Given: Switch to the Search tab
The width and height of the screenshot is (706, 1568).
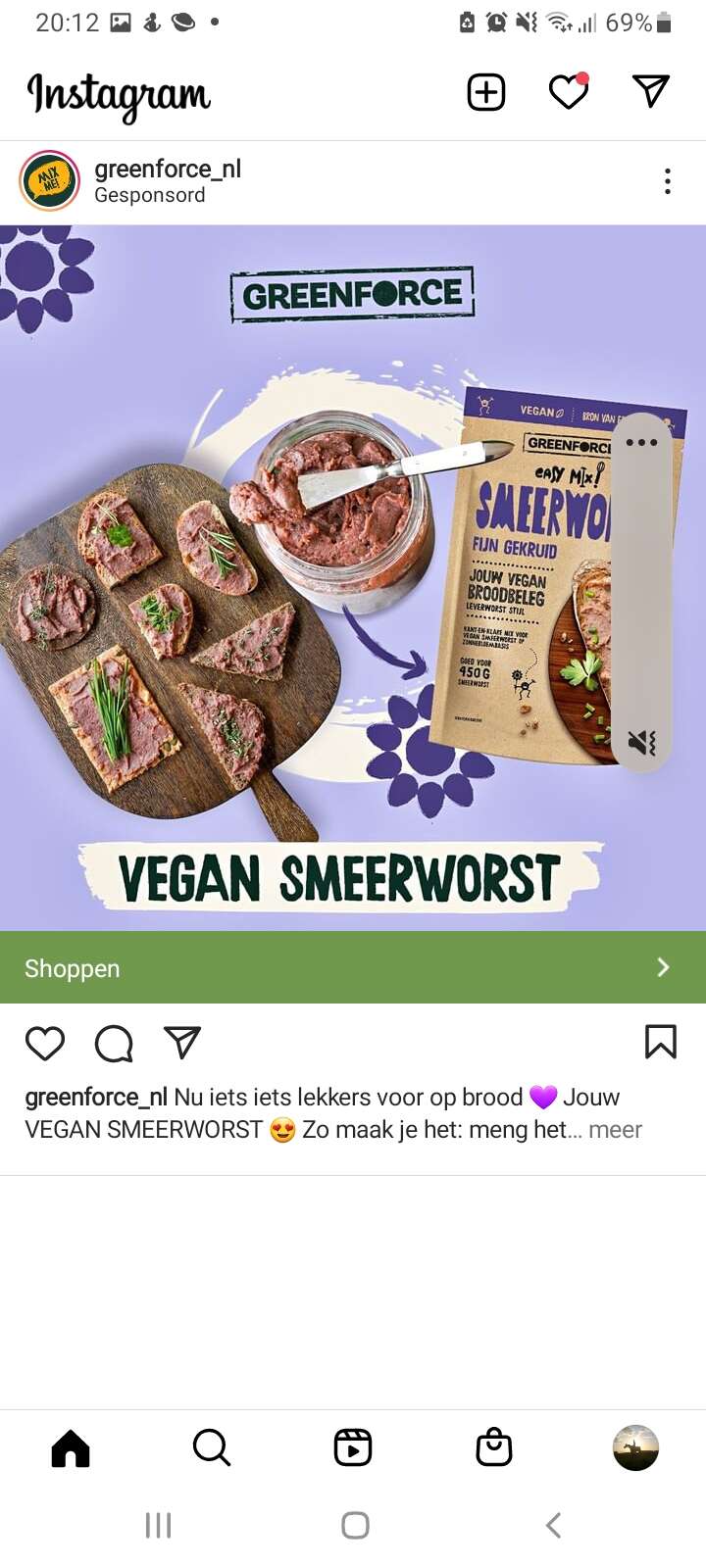Looking at the screenshot, I should (212, 1447).
